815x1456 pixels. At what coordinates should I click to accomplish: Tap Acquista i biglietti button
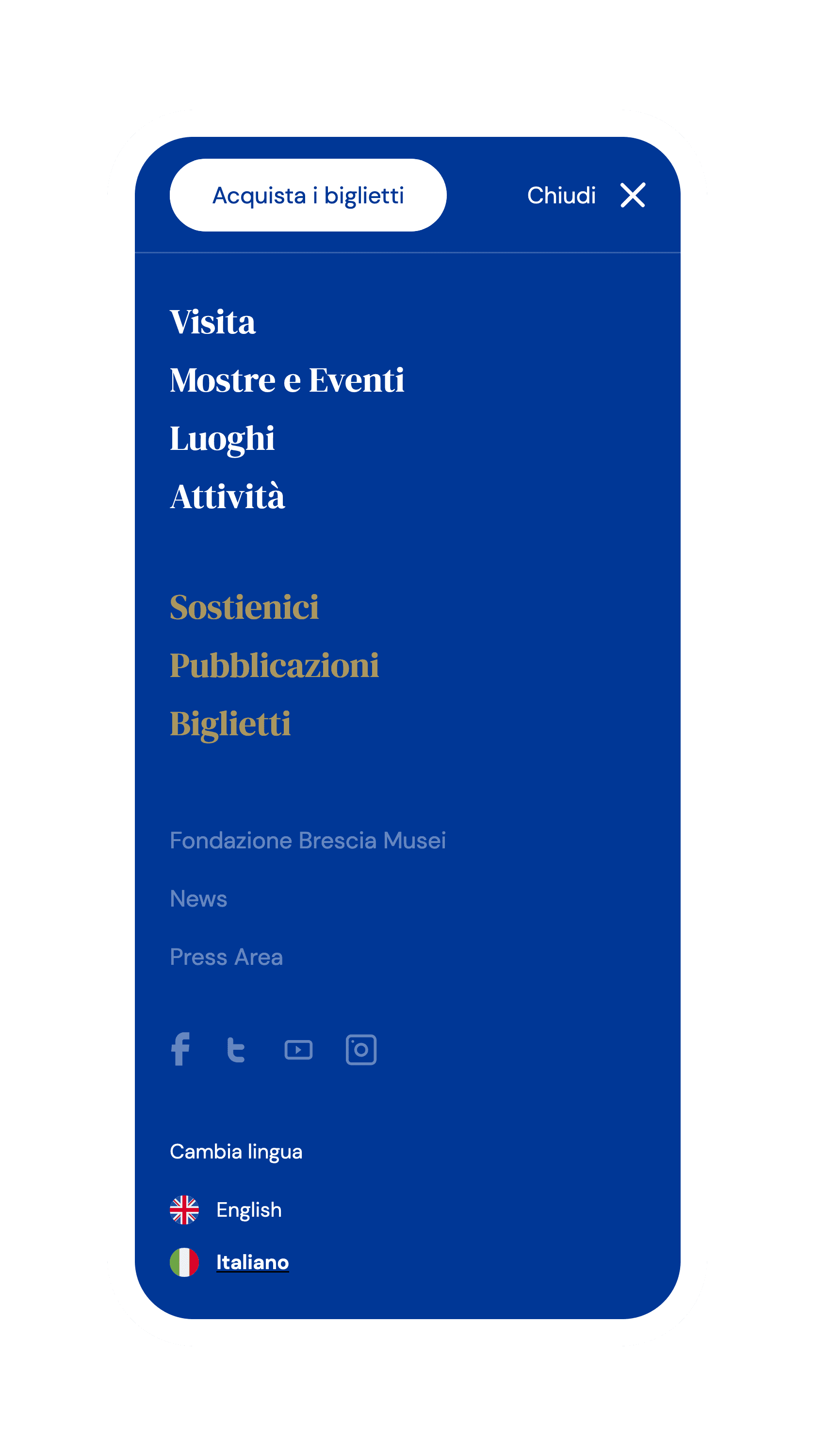click(308, 195)
